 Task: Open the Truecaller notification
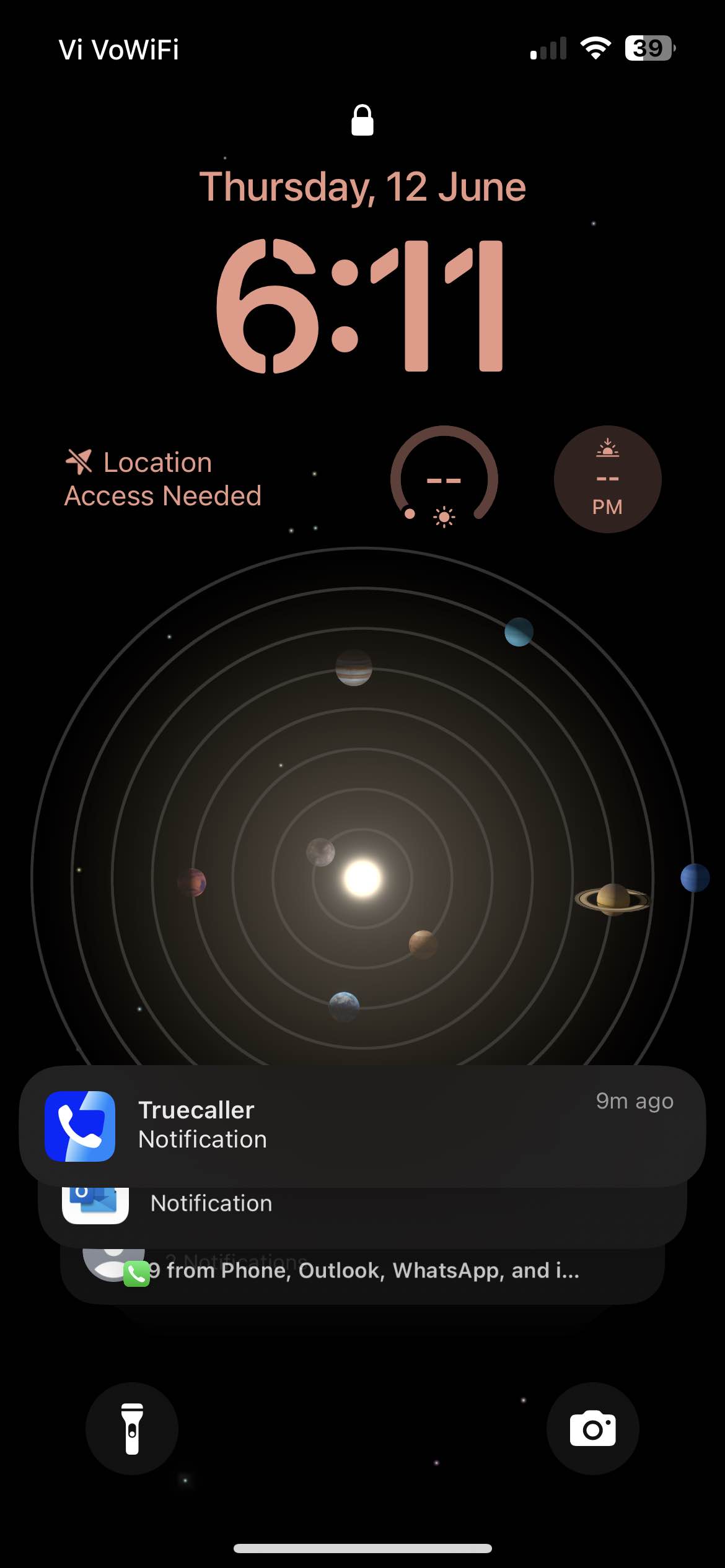click(362, 1125)
